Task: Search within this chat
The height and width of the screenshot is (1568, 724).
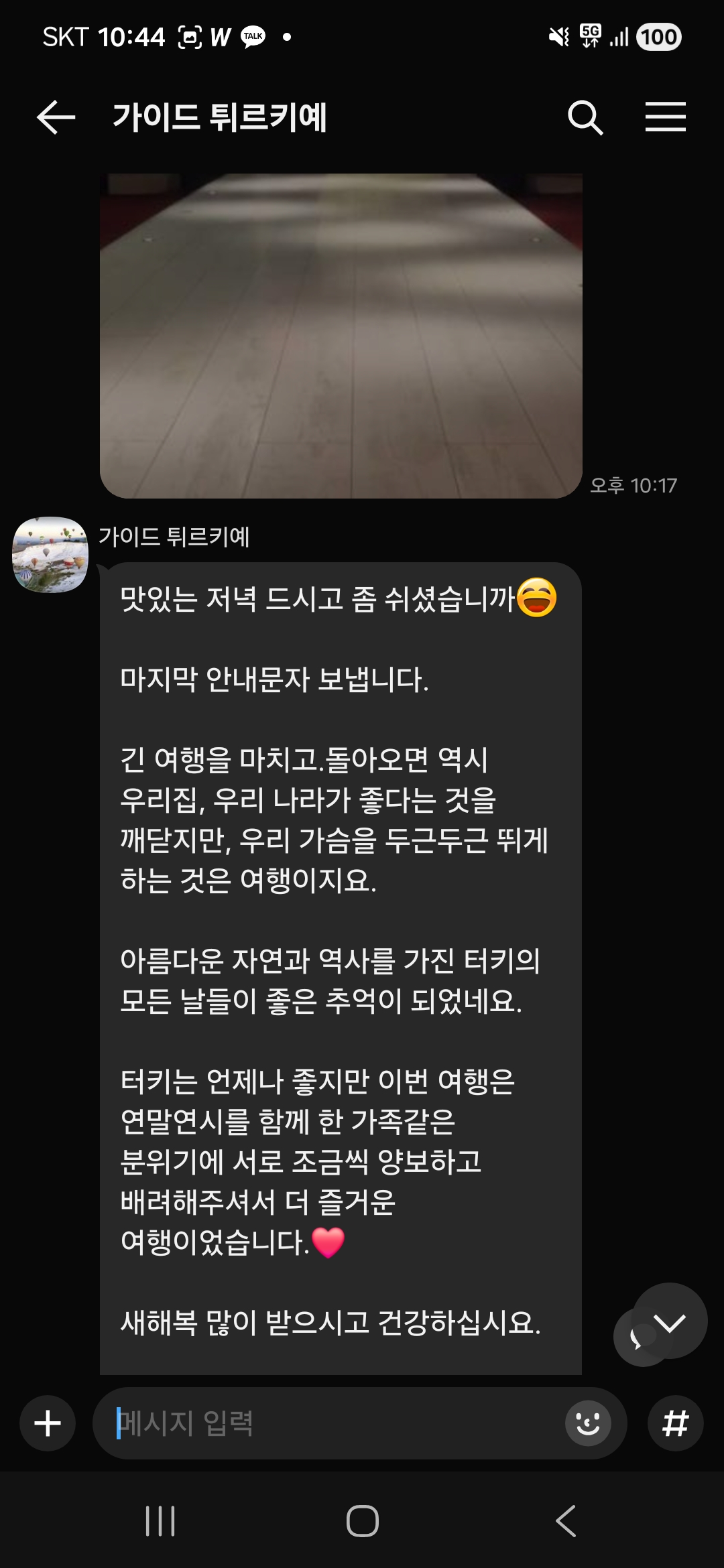Action: tap(585, 118)
